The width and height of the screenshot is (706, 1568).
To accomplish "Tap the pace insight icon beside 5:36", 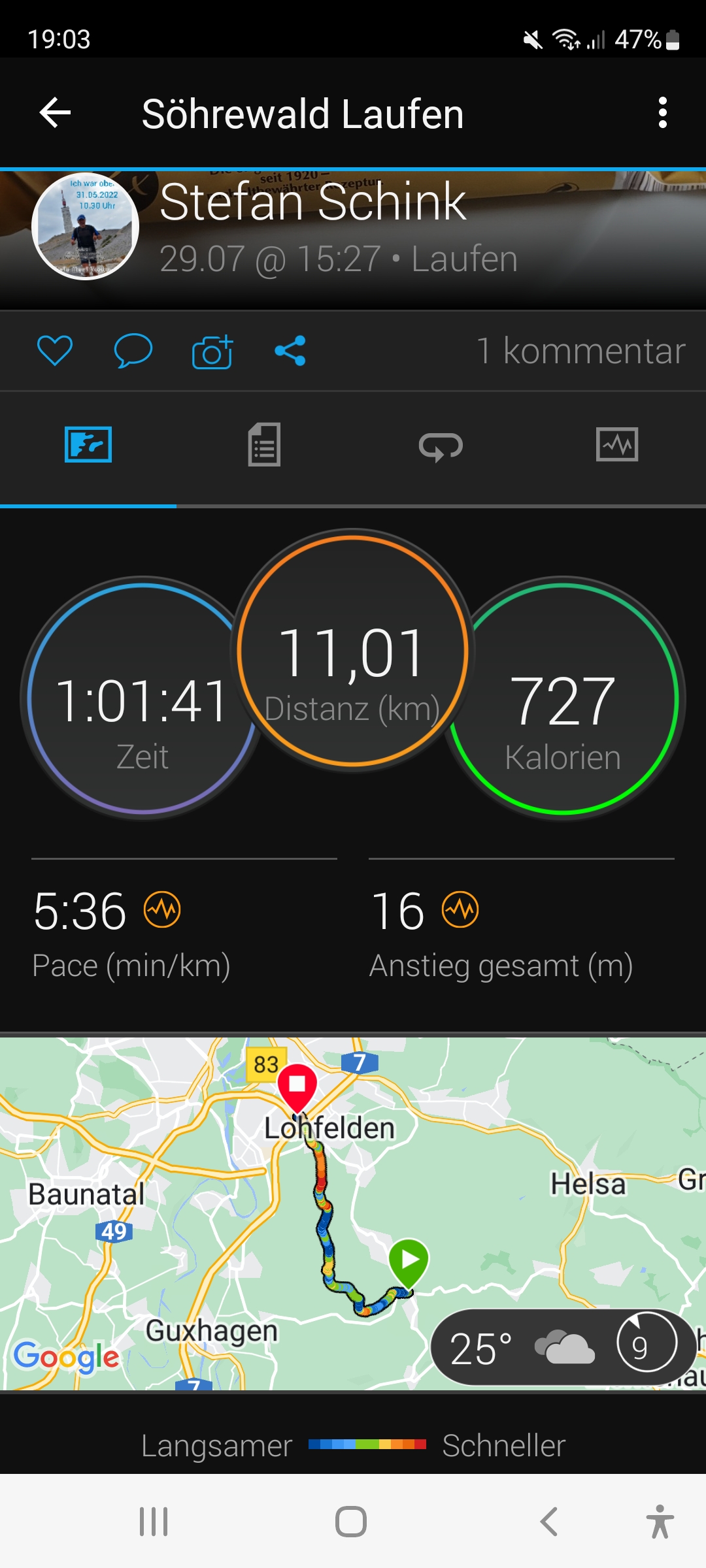I will [162, 909].
